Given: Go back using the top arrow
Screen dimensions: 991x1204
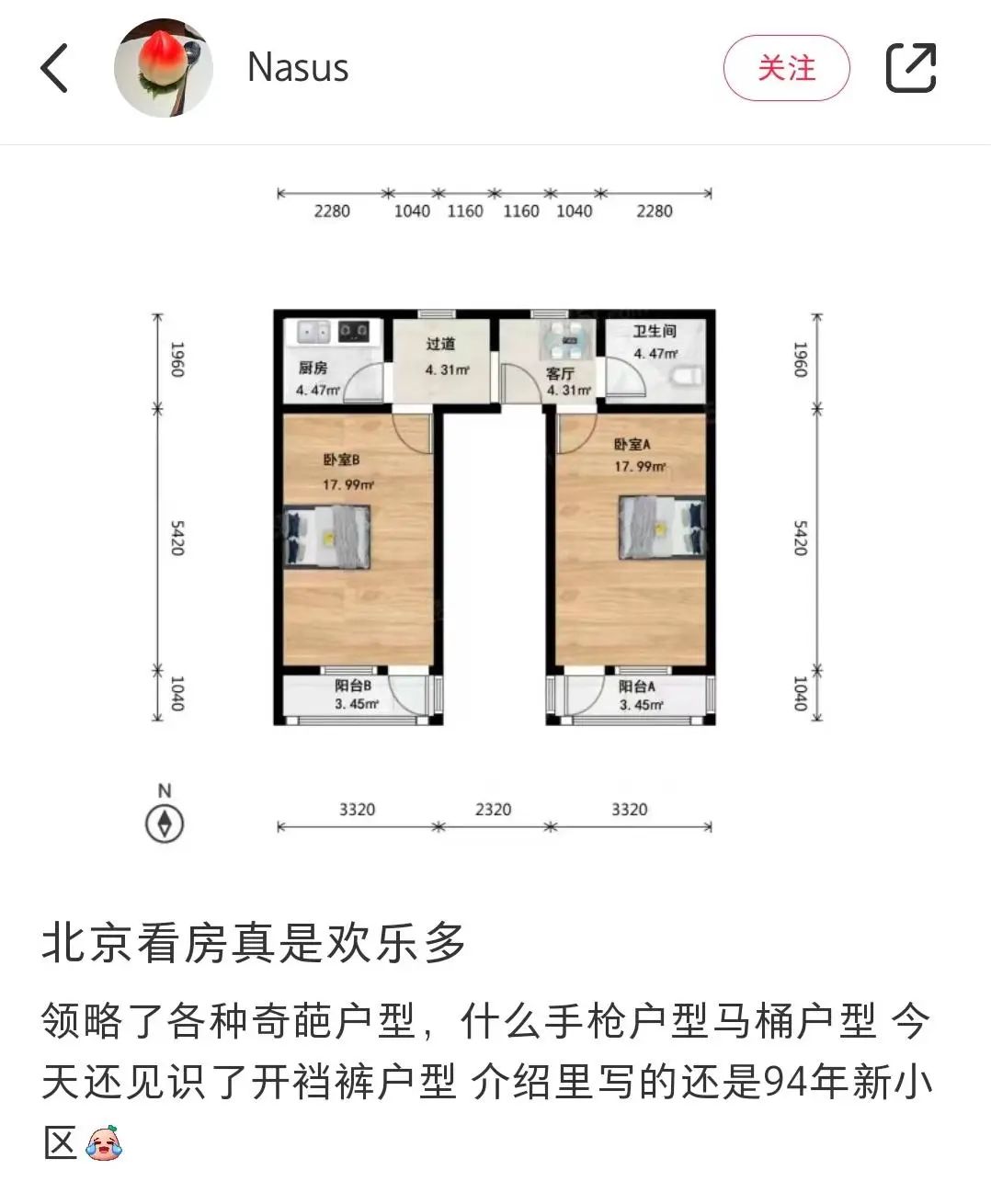Looking at the screenshot, I should [55, 68].
